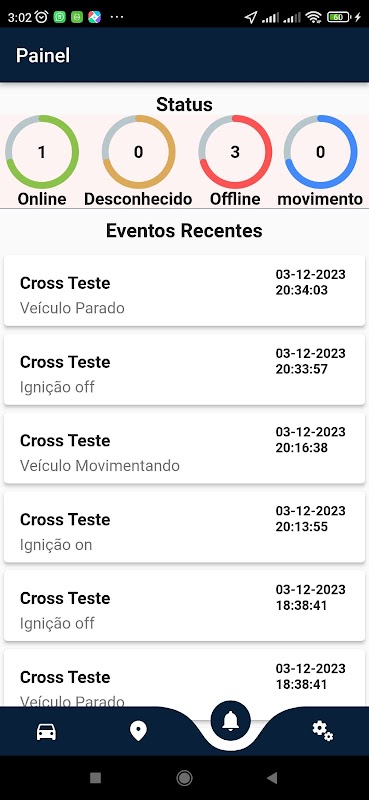This screenshot has height=800, width=369.
Task: Tap the system home button
Action: click(184, 778)
